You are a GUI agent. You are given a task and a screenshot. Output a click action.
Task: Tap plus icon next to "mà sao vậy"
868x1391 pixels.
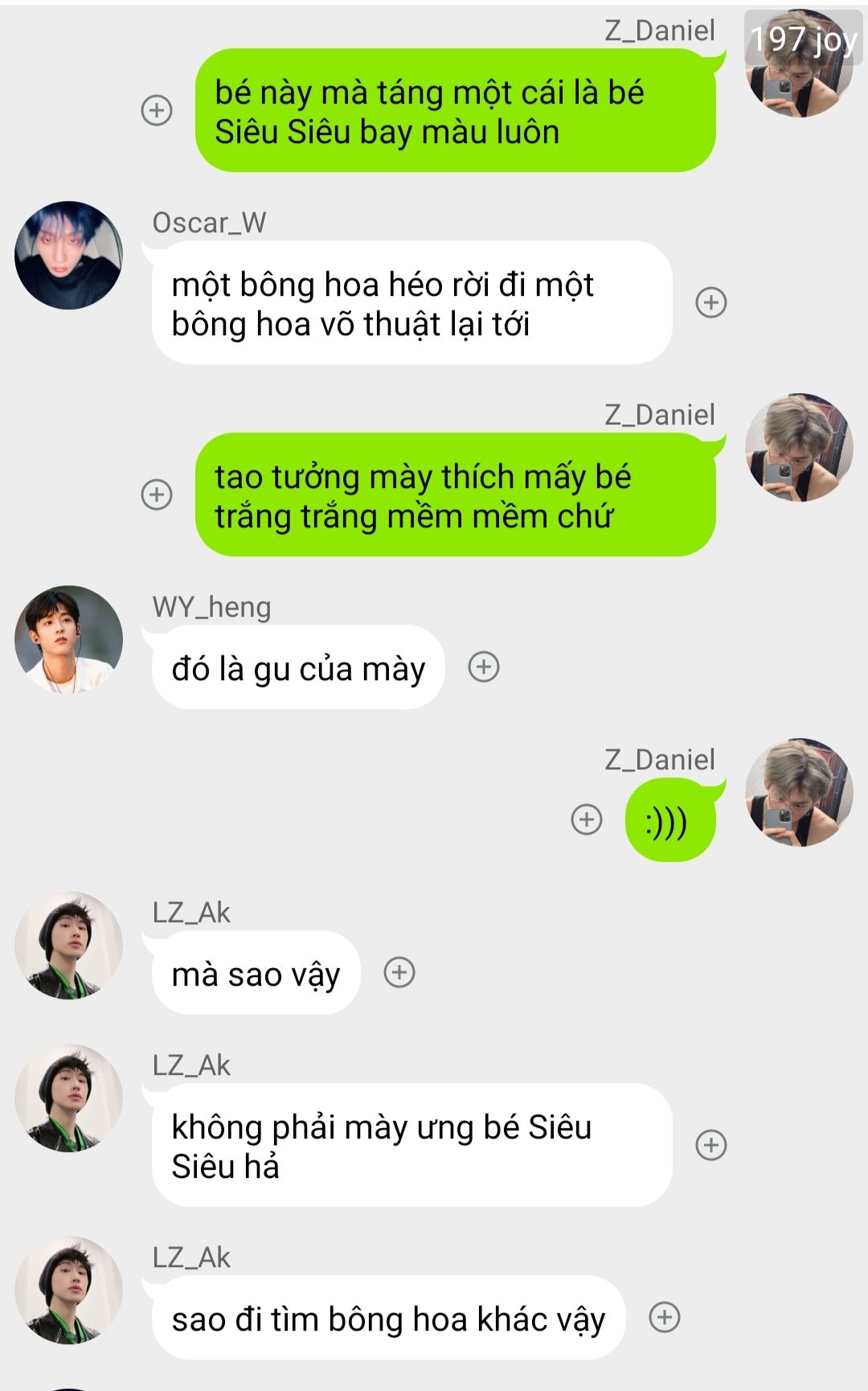click(399, 972)
